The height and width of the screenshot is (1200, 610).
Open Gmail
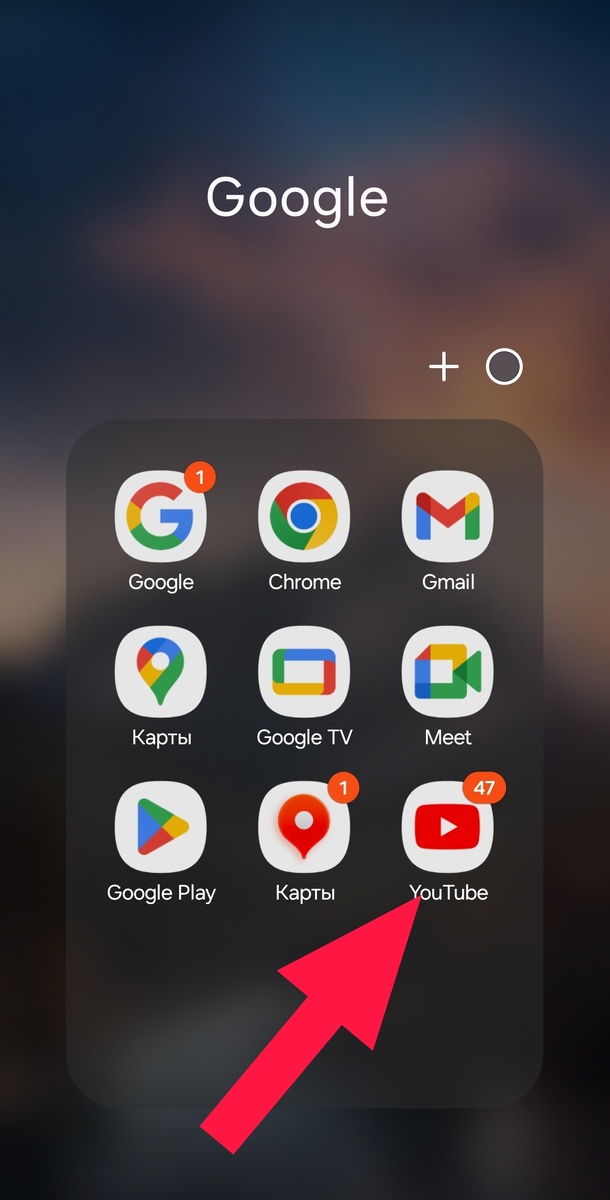(x=447, y=517)
